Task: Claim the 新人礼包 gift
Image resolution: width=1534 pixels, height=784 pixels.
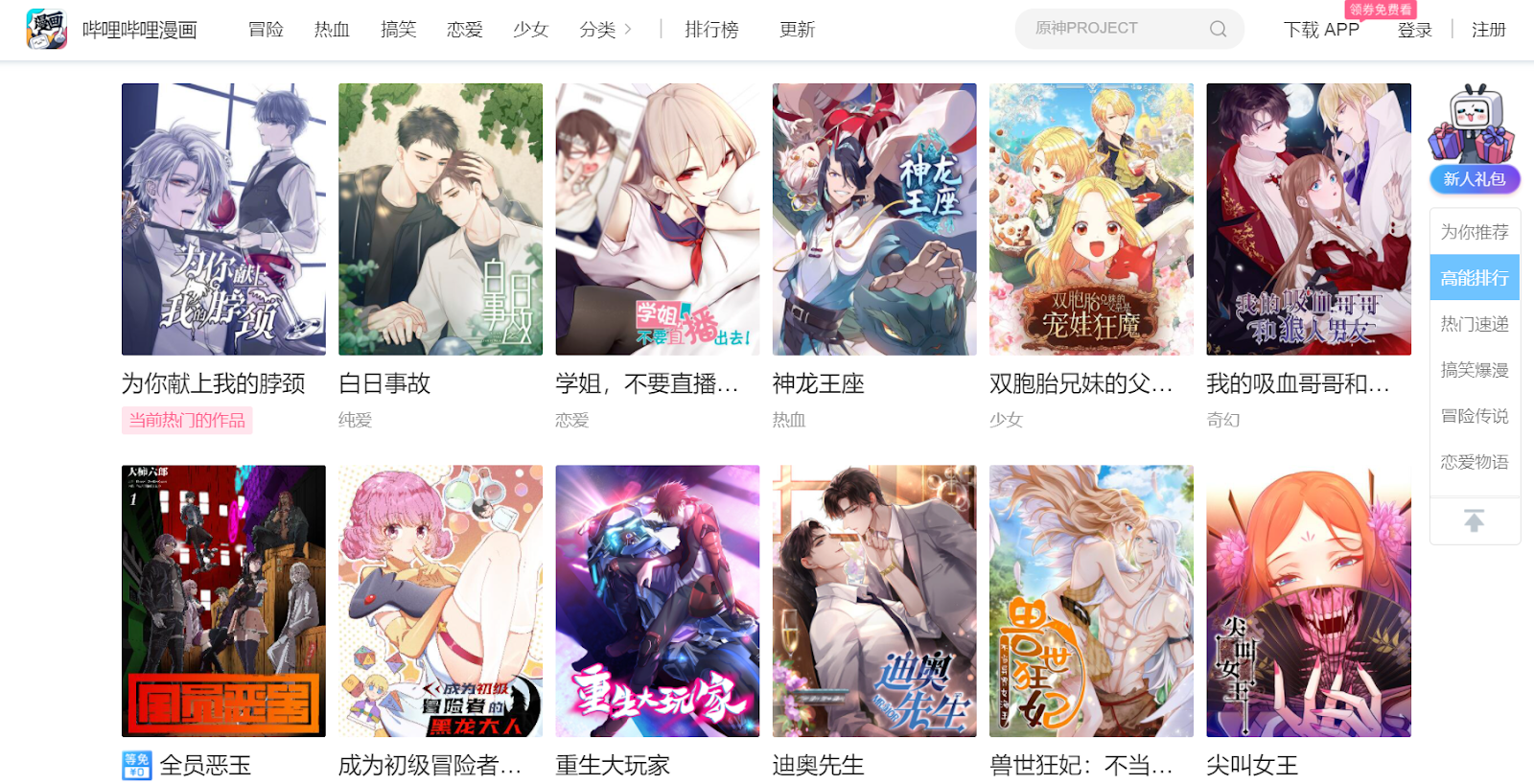Action: 1474,178
